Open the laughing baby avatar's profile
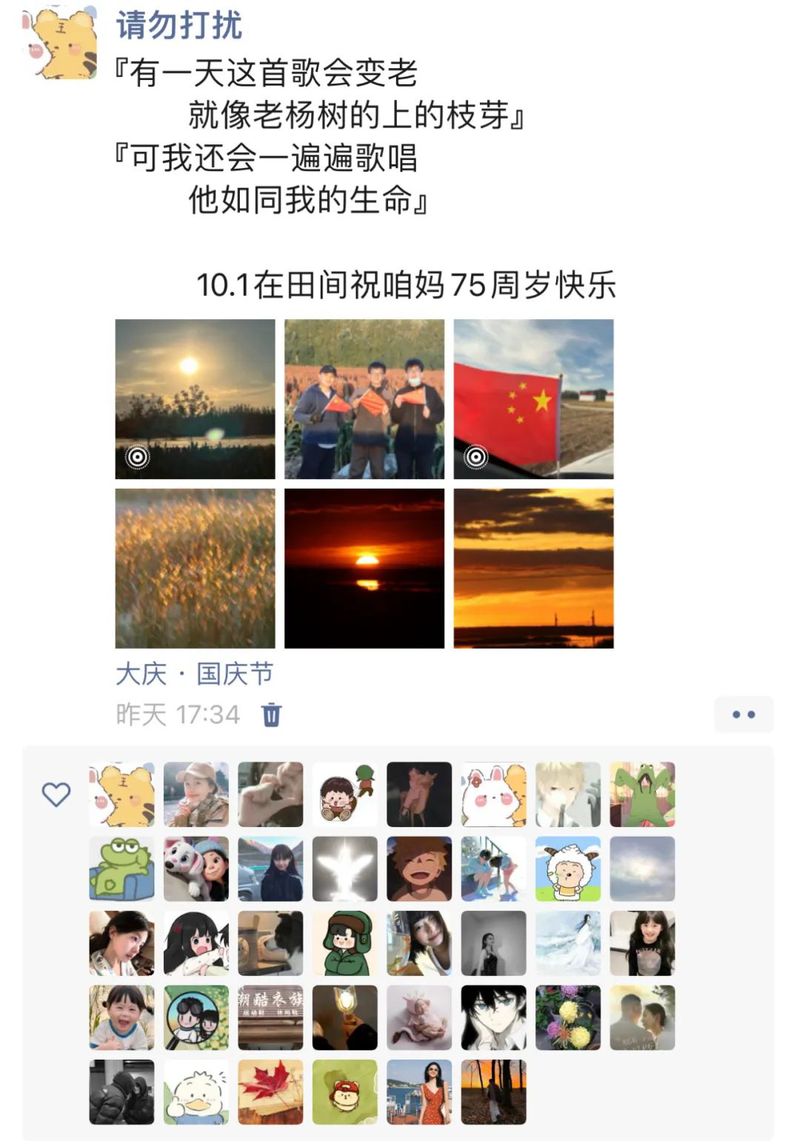Image resolution: width=799 pixels, height=1147 pixels. point(122,1017)
